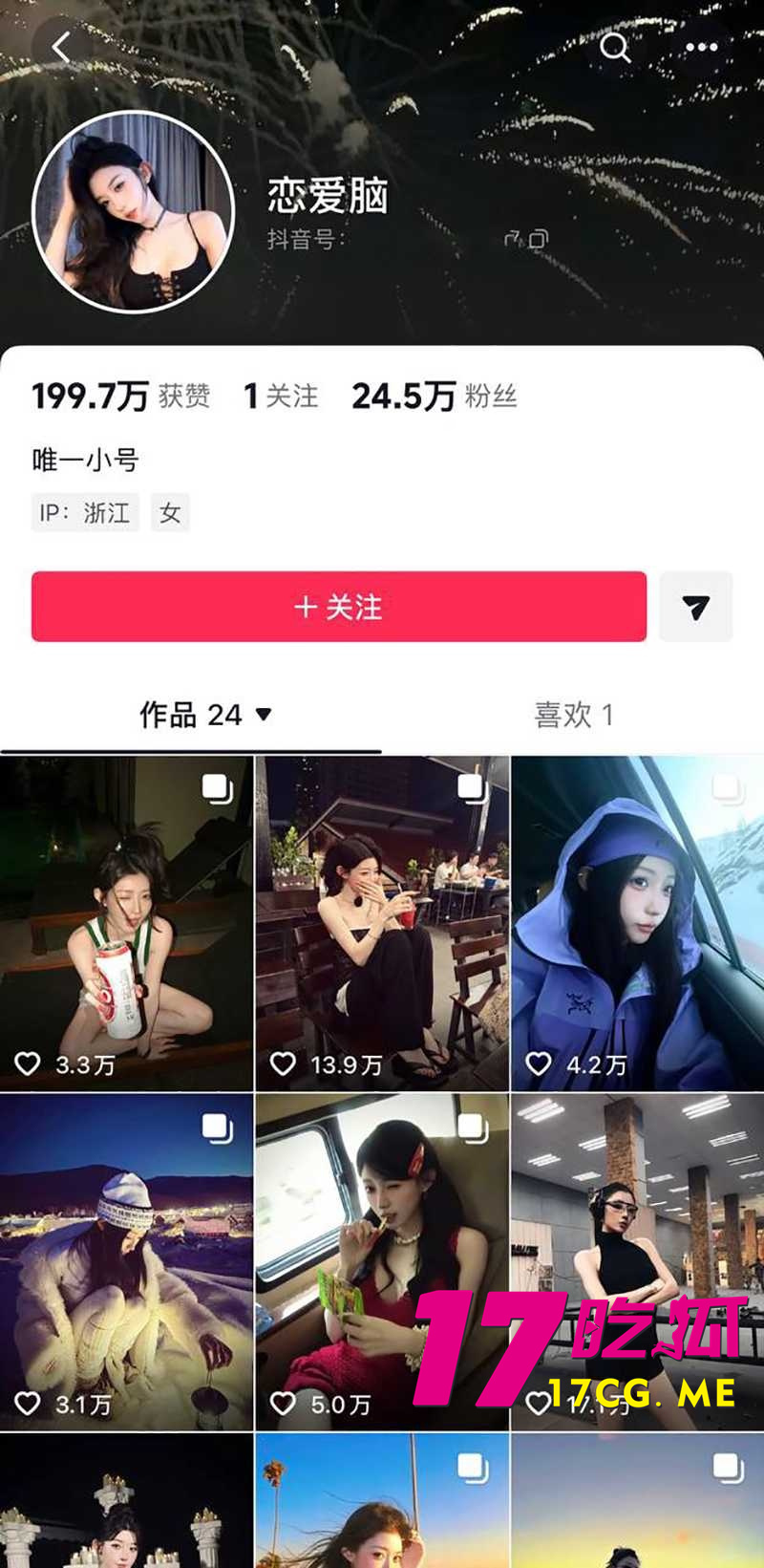Viewport: 764px width, 1568px height.
Task: Open the three-dot more options menu
Action: [x=700, y=46]
